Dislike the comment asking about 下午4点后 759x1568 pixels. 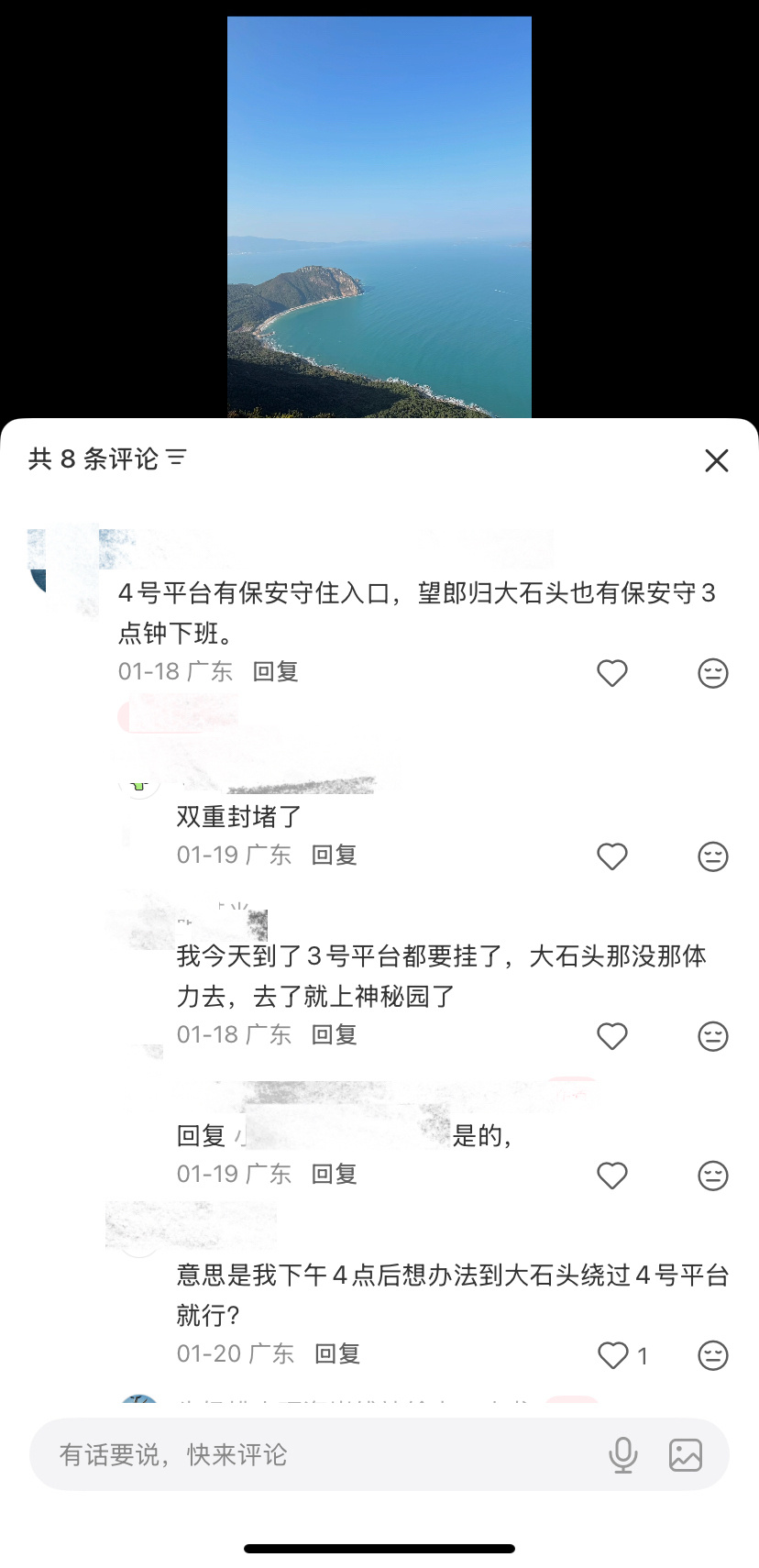[x=712, y=1355]
